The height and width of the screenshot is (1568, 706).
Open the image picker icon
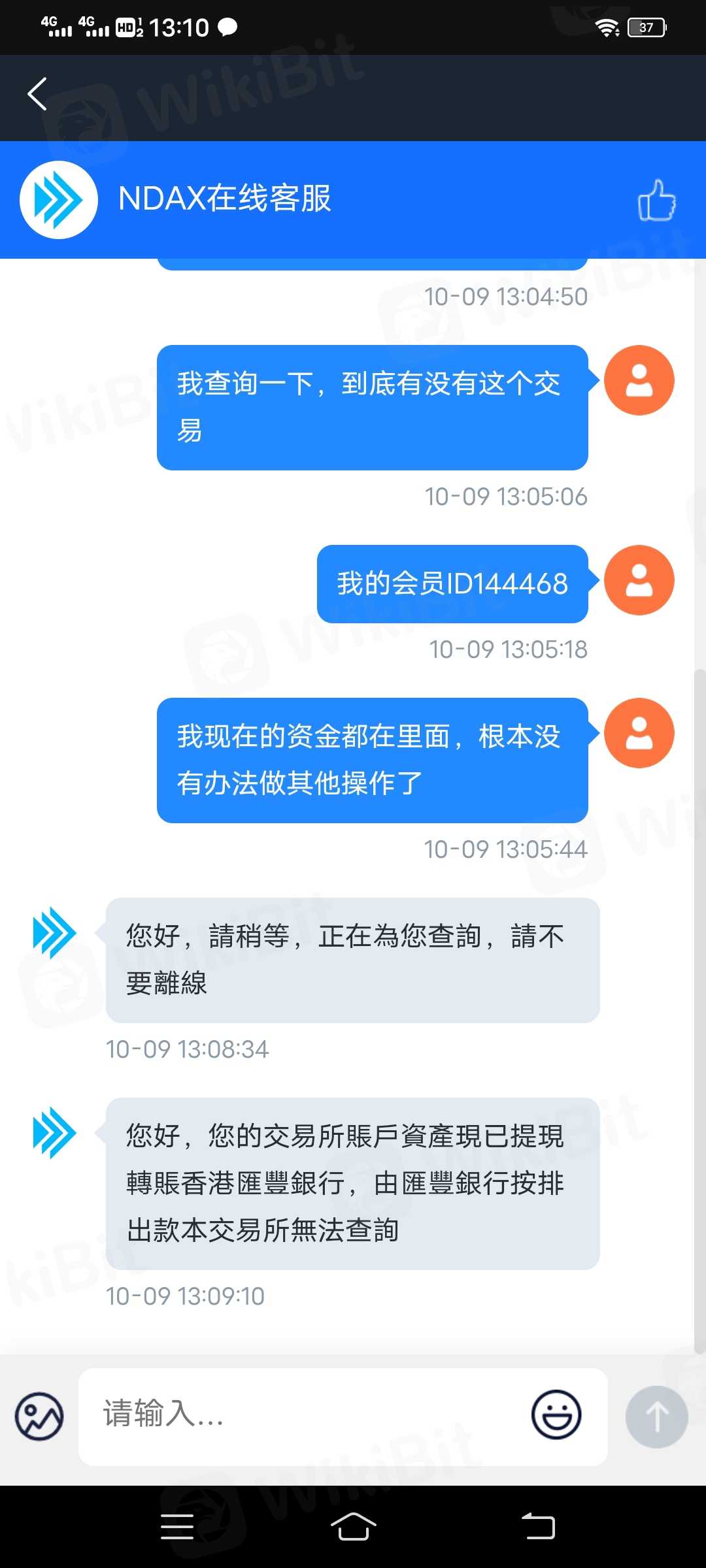pyautogui.click(x=39, y=1416)
